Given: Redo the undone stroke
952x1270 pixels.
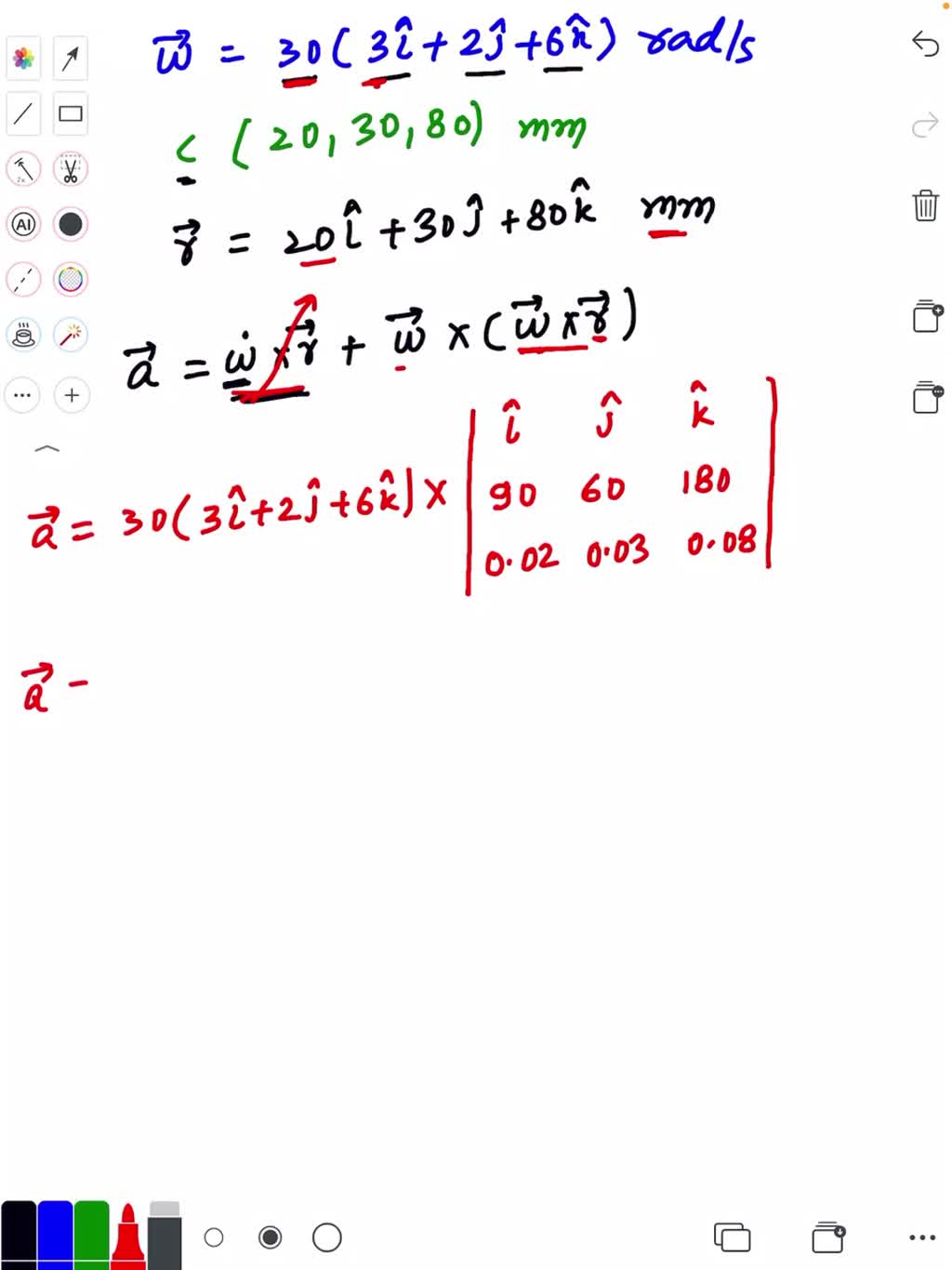Looking at the screenshot, I should pyautogui.click(x=925, y=126).
